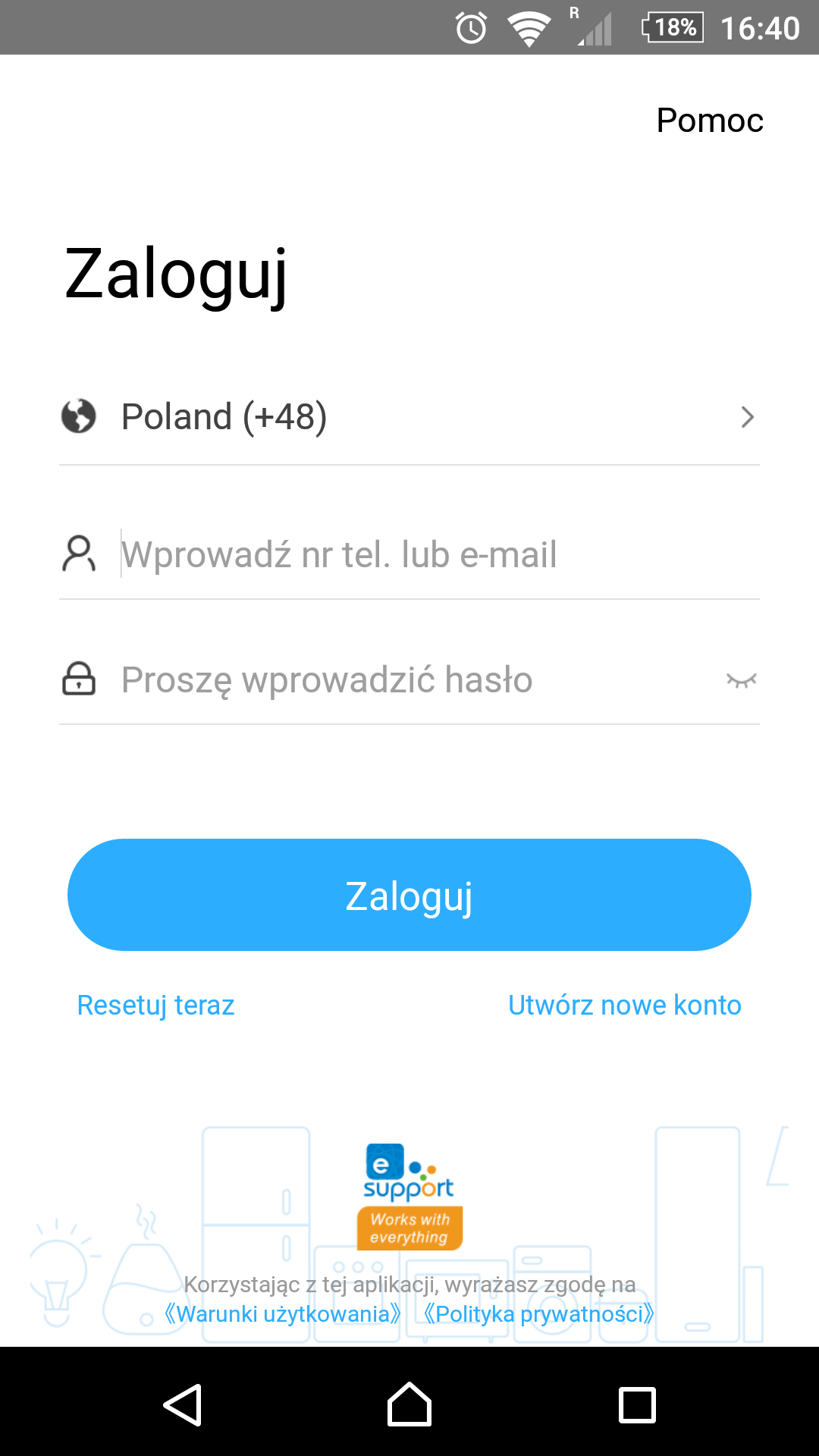Open the Poland (+48) country selector

409,417
